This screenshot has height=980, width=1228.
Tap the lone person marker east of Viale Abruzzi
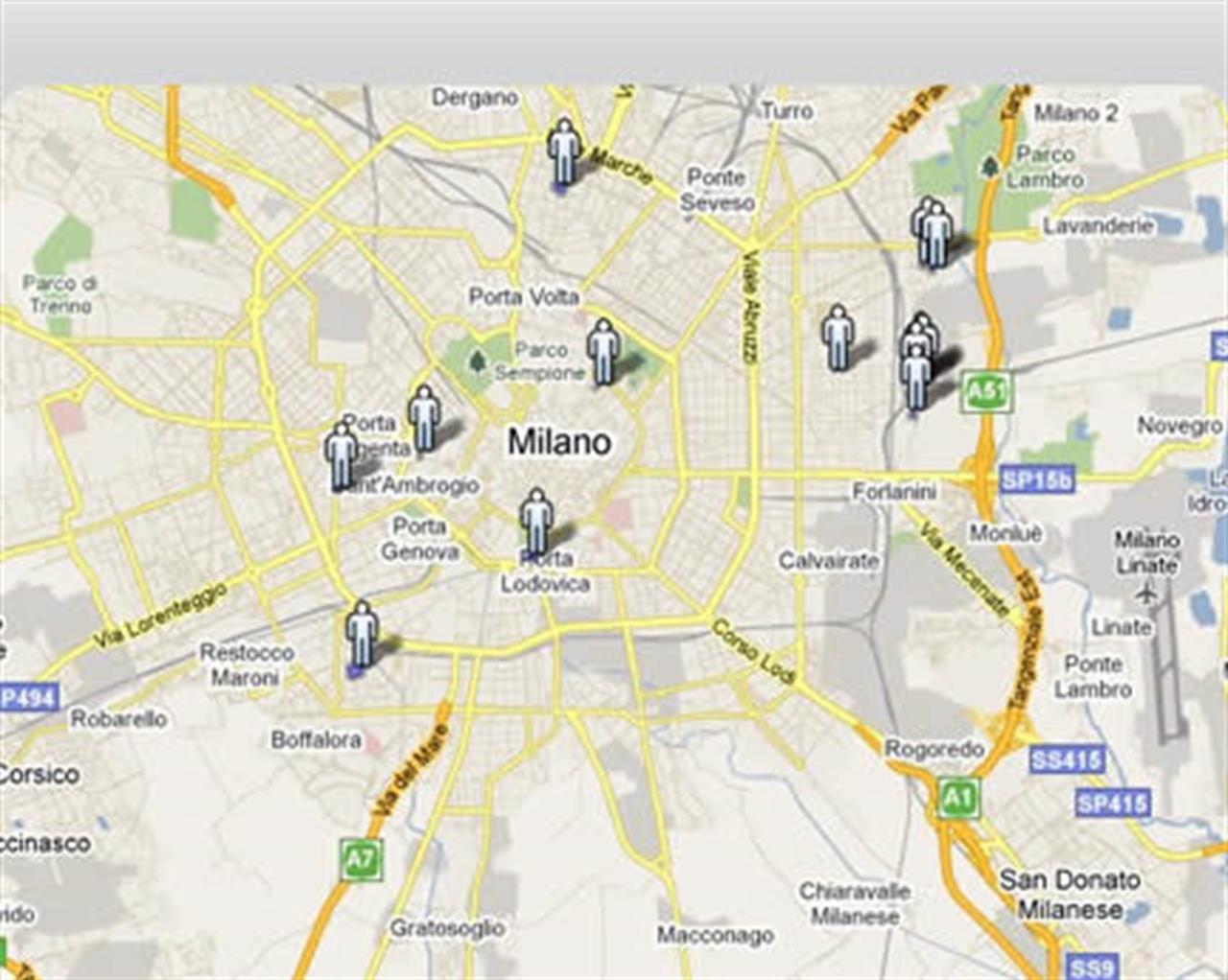tap(838, 338)
